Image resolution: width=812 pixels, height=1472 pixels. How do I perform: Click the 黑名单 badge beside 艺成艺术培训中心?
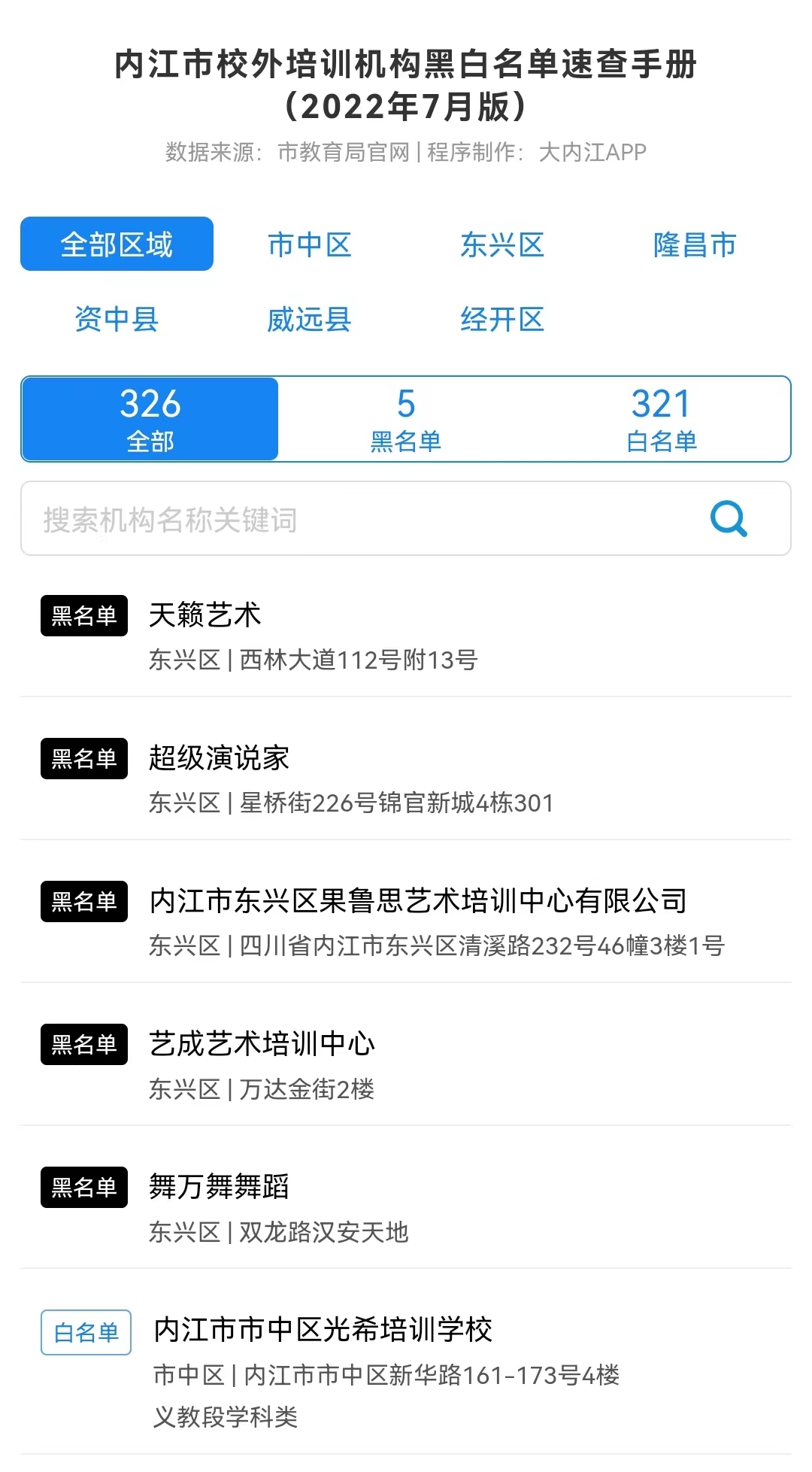point(83,1044)
